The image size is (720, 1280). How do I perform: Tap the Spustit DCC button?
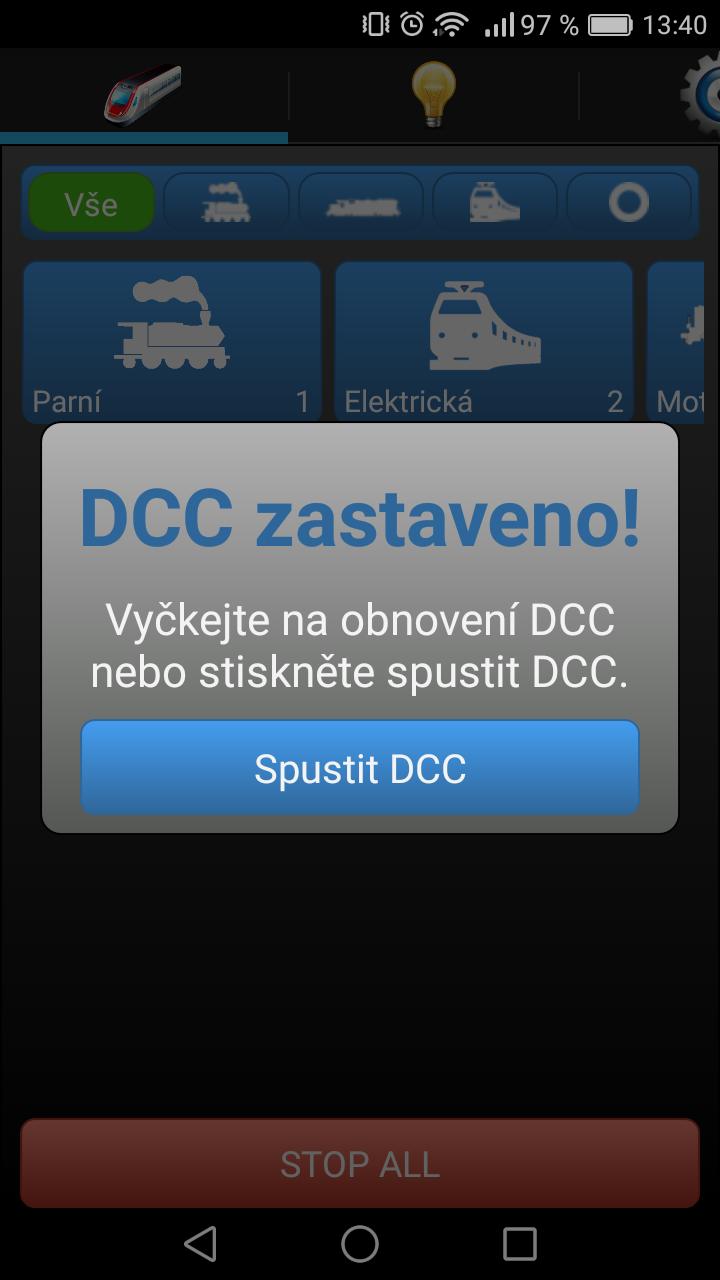pos(360,768)
